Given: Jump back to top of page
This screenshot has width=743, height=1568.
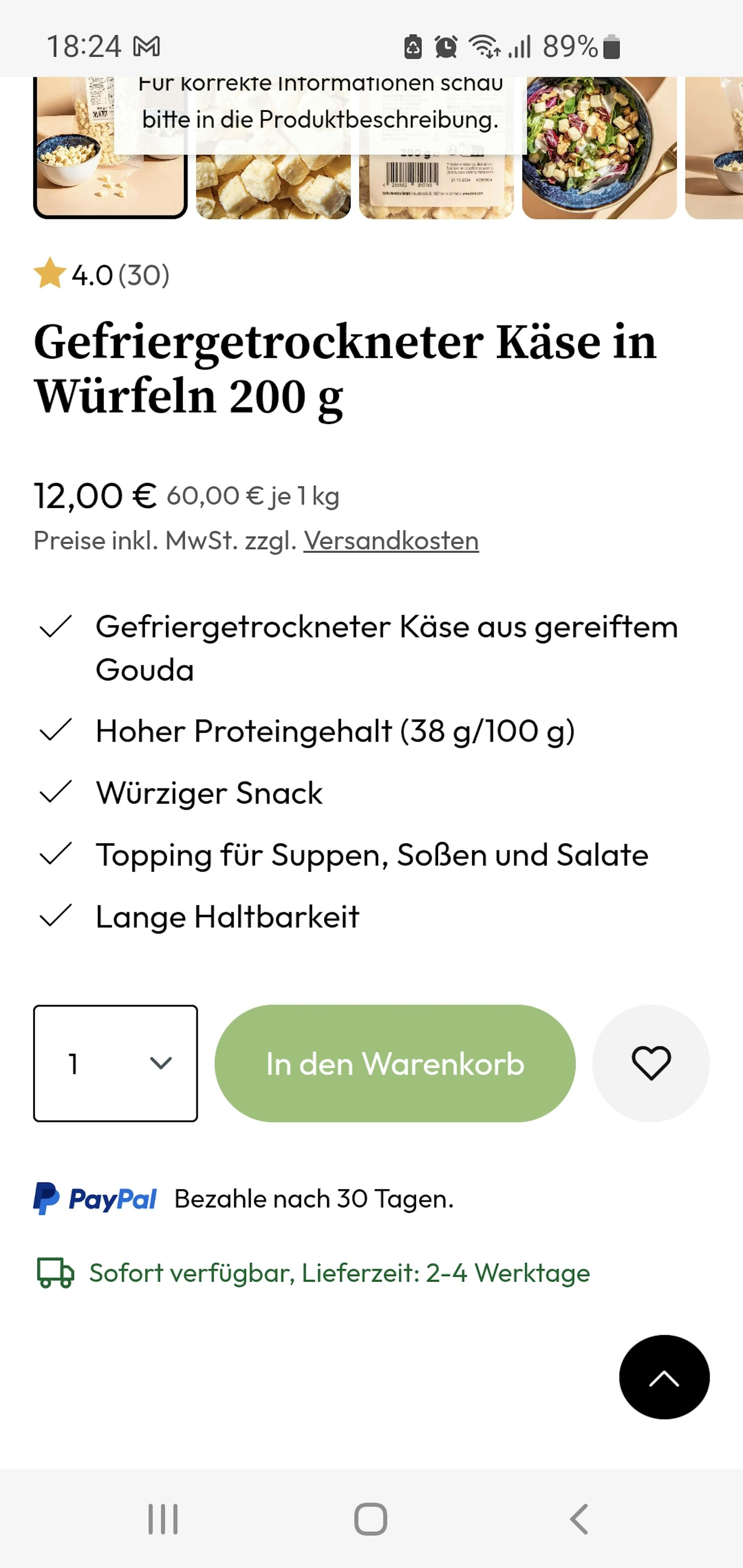Looking at the screenshot, I should (664, 1378).
